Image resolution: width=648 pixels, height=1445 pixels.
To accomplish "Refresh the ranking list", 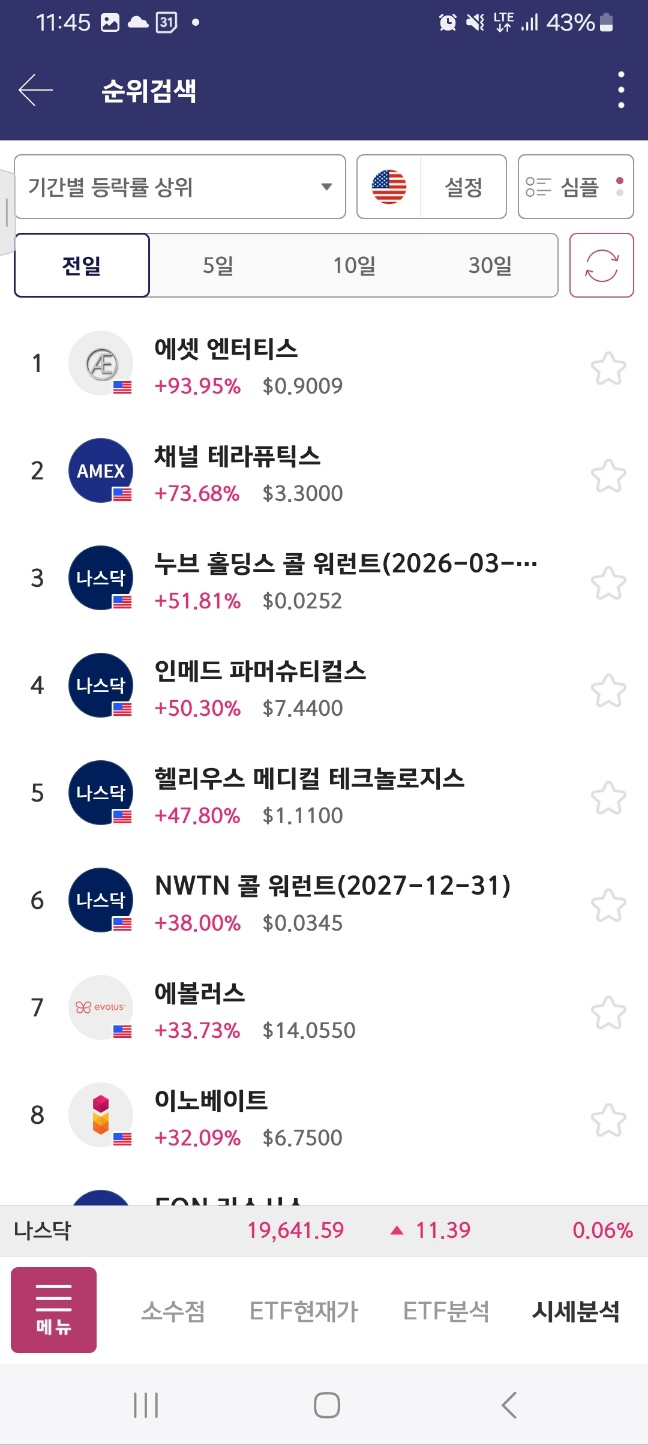I will pos(602,266).
